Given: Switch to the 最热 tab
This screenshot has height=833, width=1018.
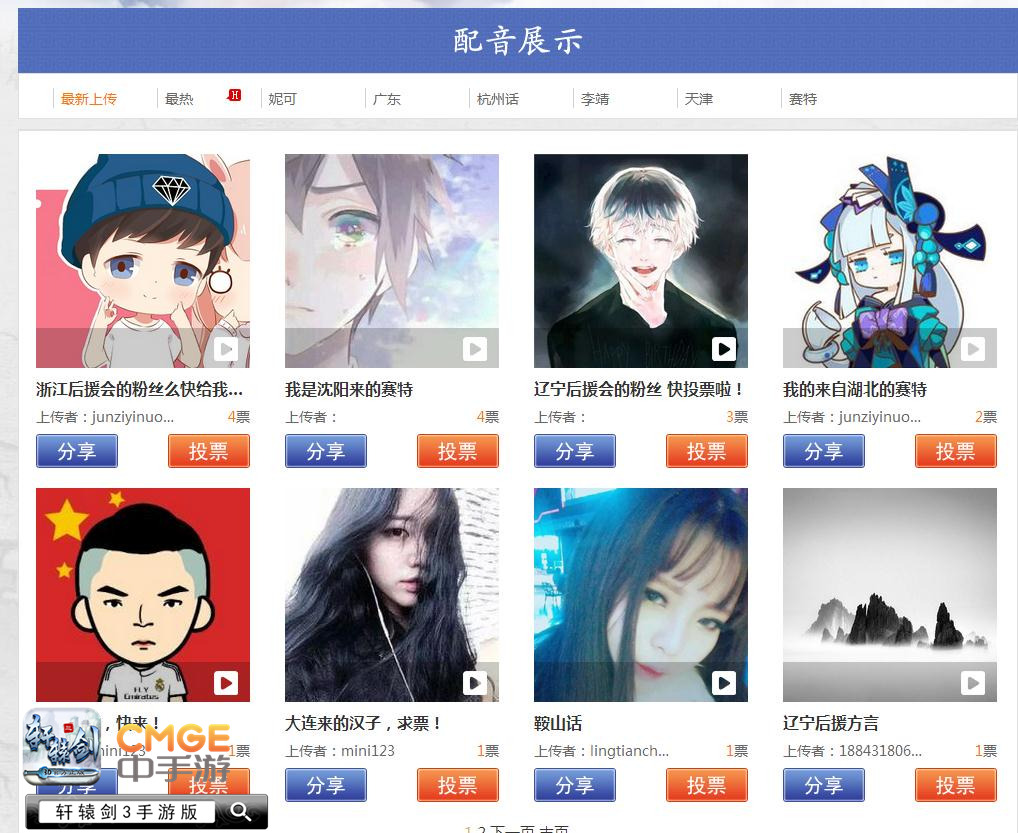Looking at the screenshot, I should (x=179, y=99).
